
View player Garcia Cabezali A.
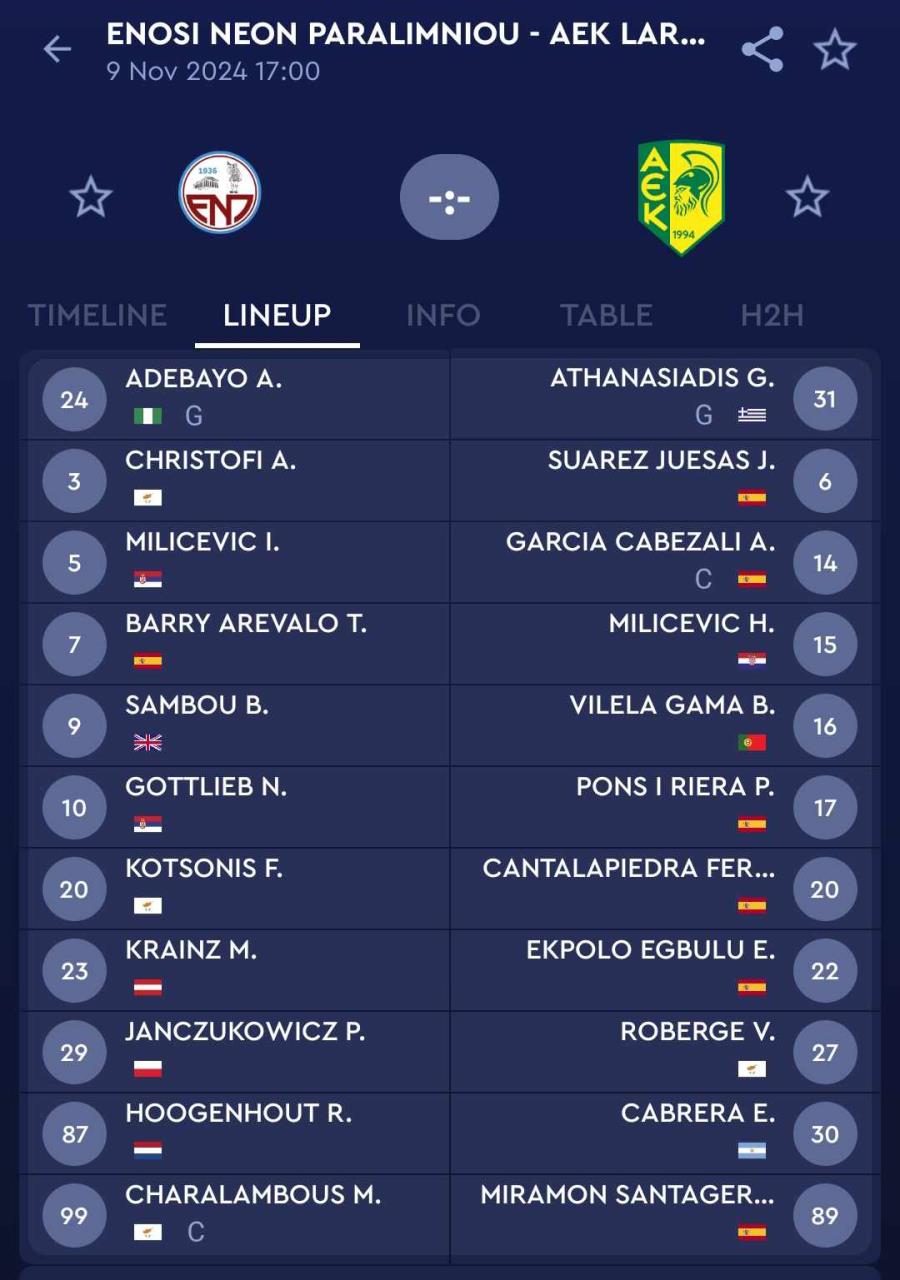pyautogui.click(x=640, y=543)
